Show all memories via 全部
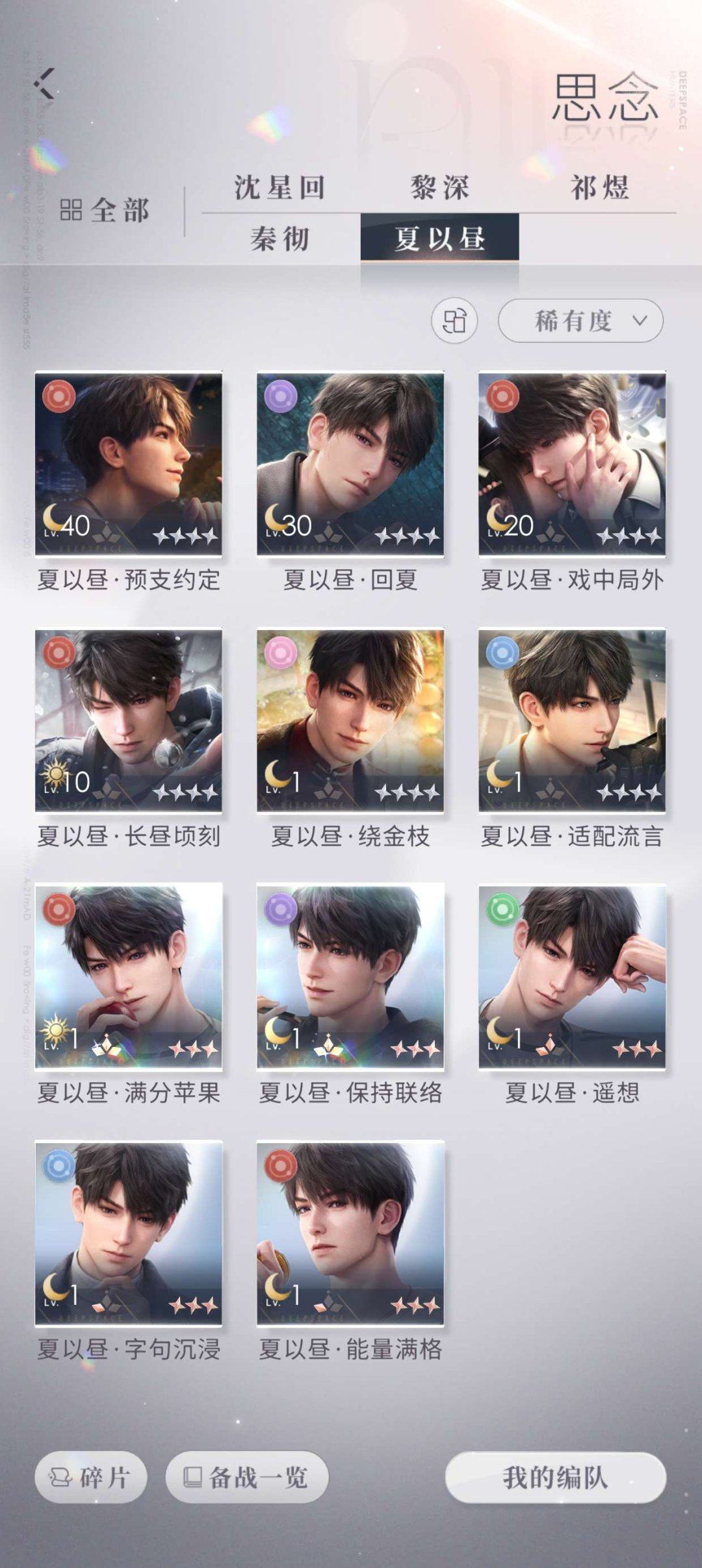Screen dimensions: 702x1568 [105, 210]
